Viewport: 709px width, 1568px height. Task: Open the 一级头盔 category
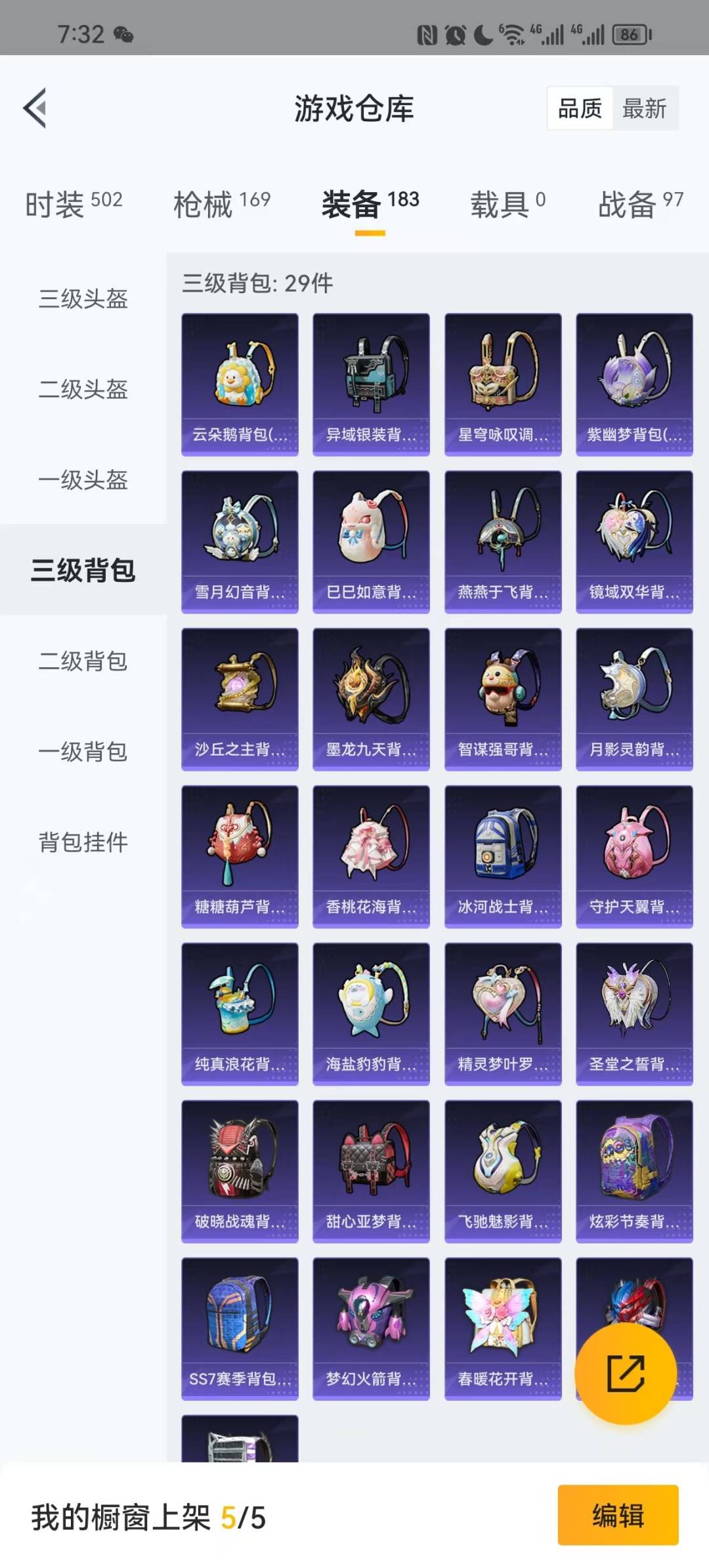[83, 480]
